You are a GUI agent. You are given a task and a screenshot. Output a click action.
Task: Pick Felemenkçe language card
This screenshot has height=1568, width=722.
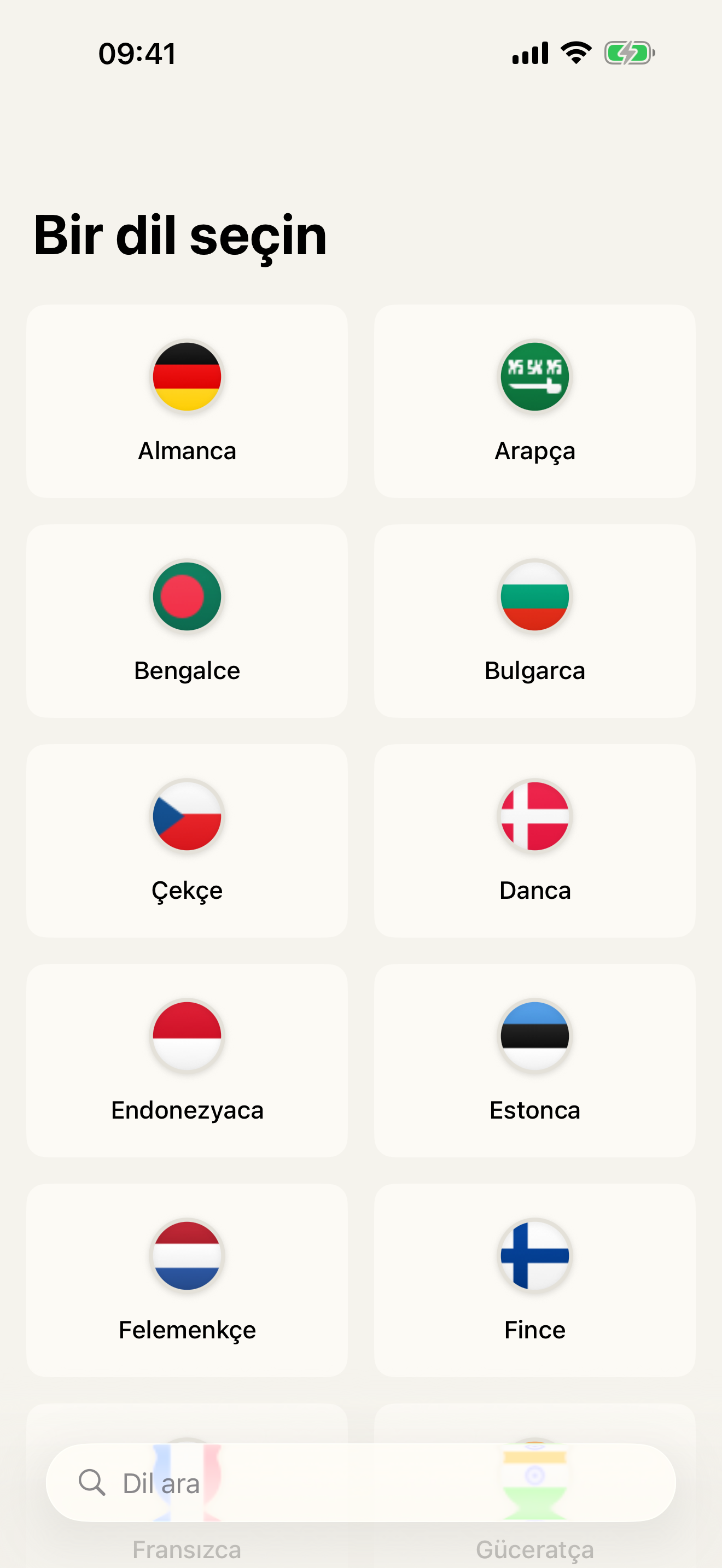tap(187, 1280)
